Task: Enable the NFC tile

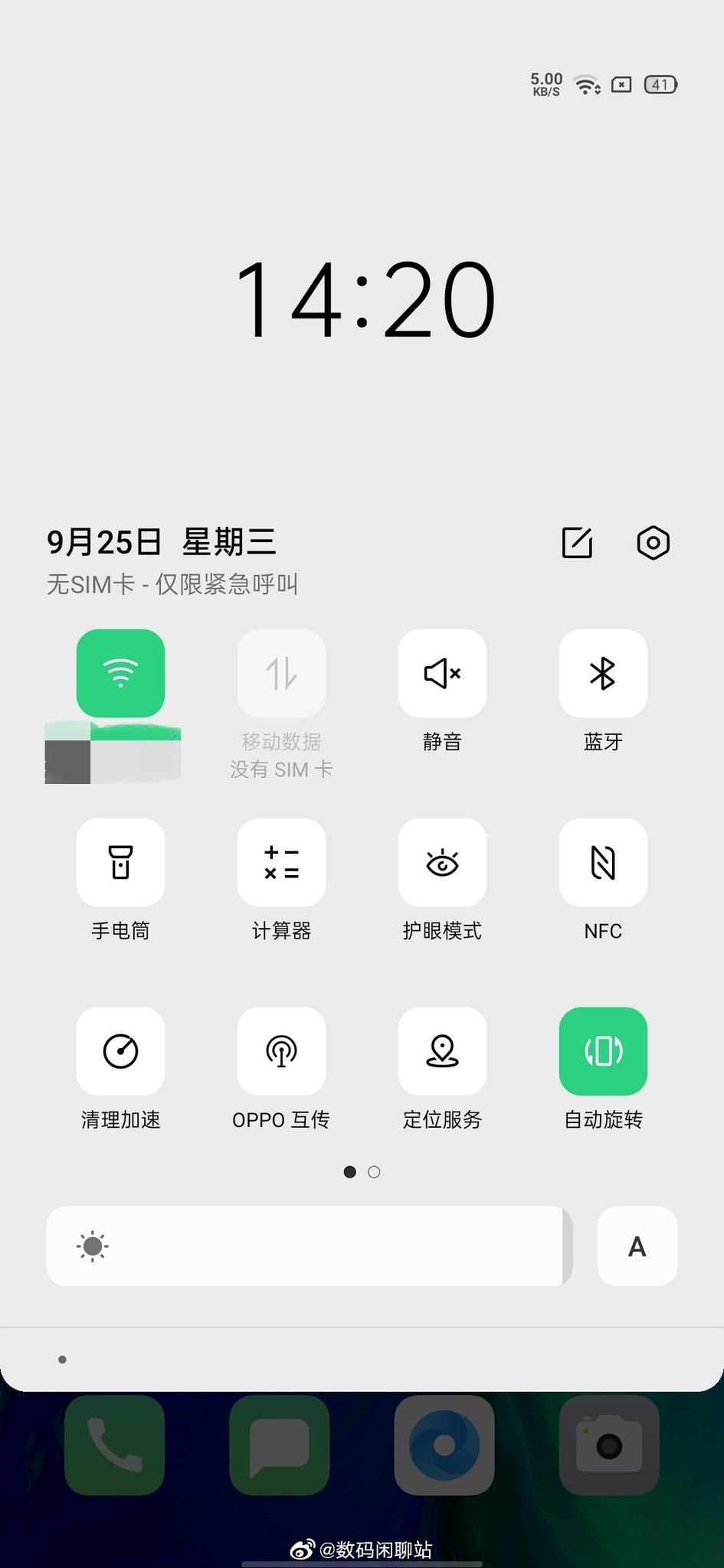Action: tap(603, 862)
